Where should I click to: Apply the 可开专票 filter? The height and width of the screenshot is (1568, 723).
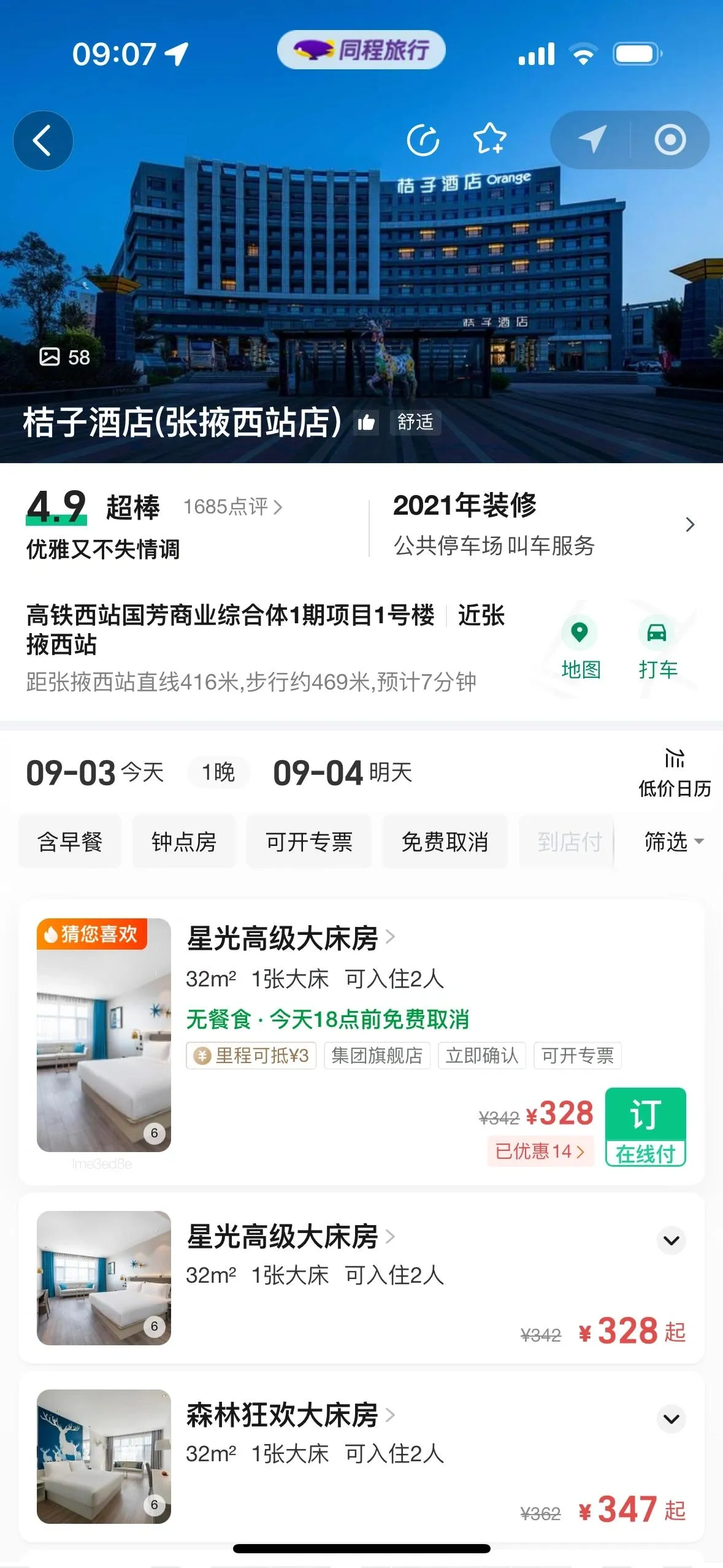click(309, 842)
